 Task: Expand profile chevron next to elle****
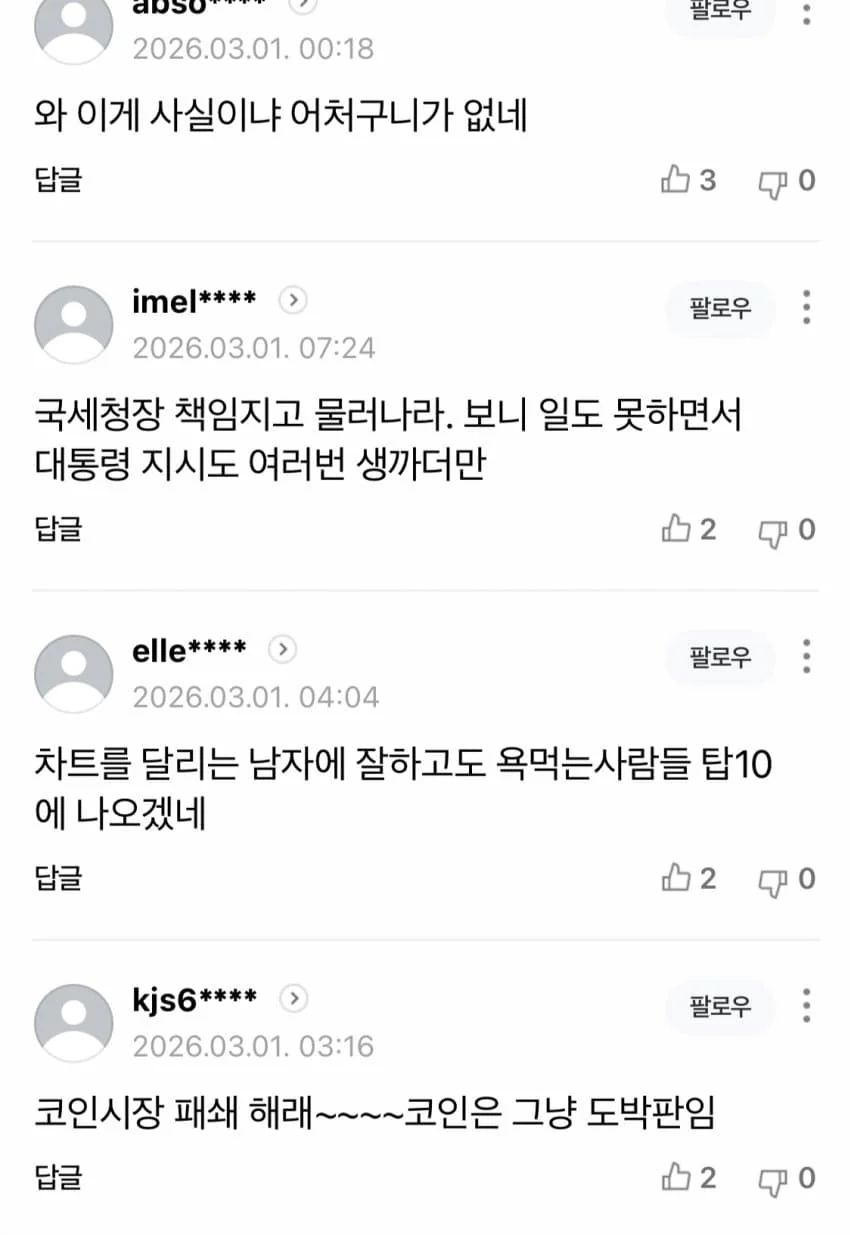click(282, 649)
